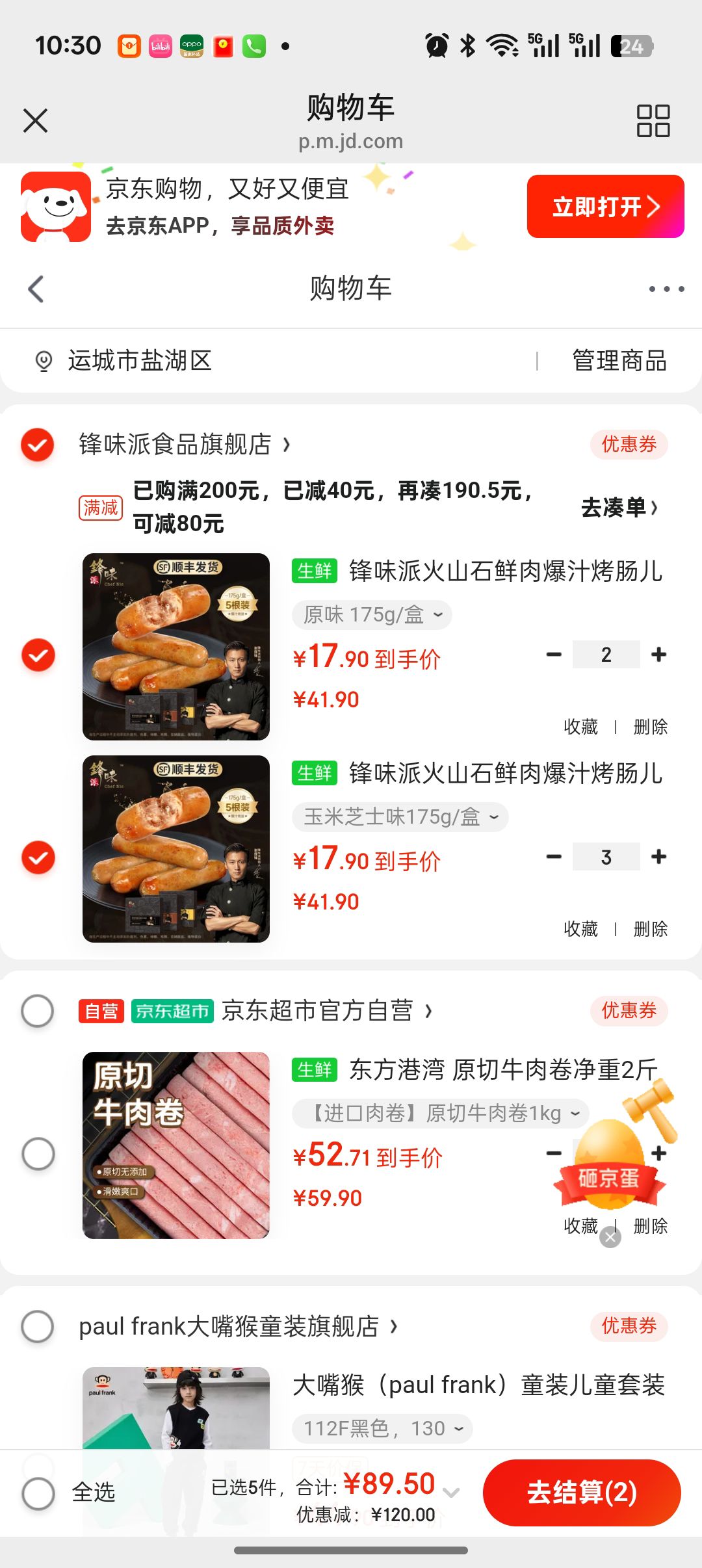
Task: Decrease quantity of 玉米芝士味 sausage item
Action: [x=554, y=857]
